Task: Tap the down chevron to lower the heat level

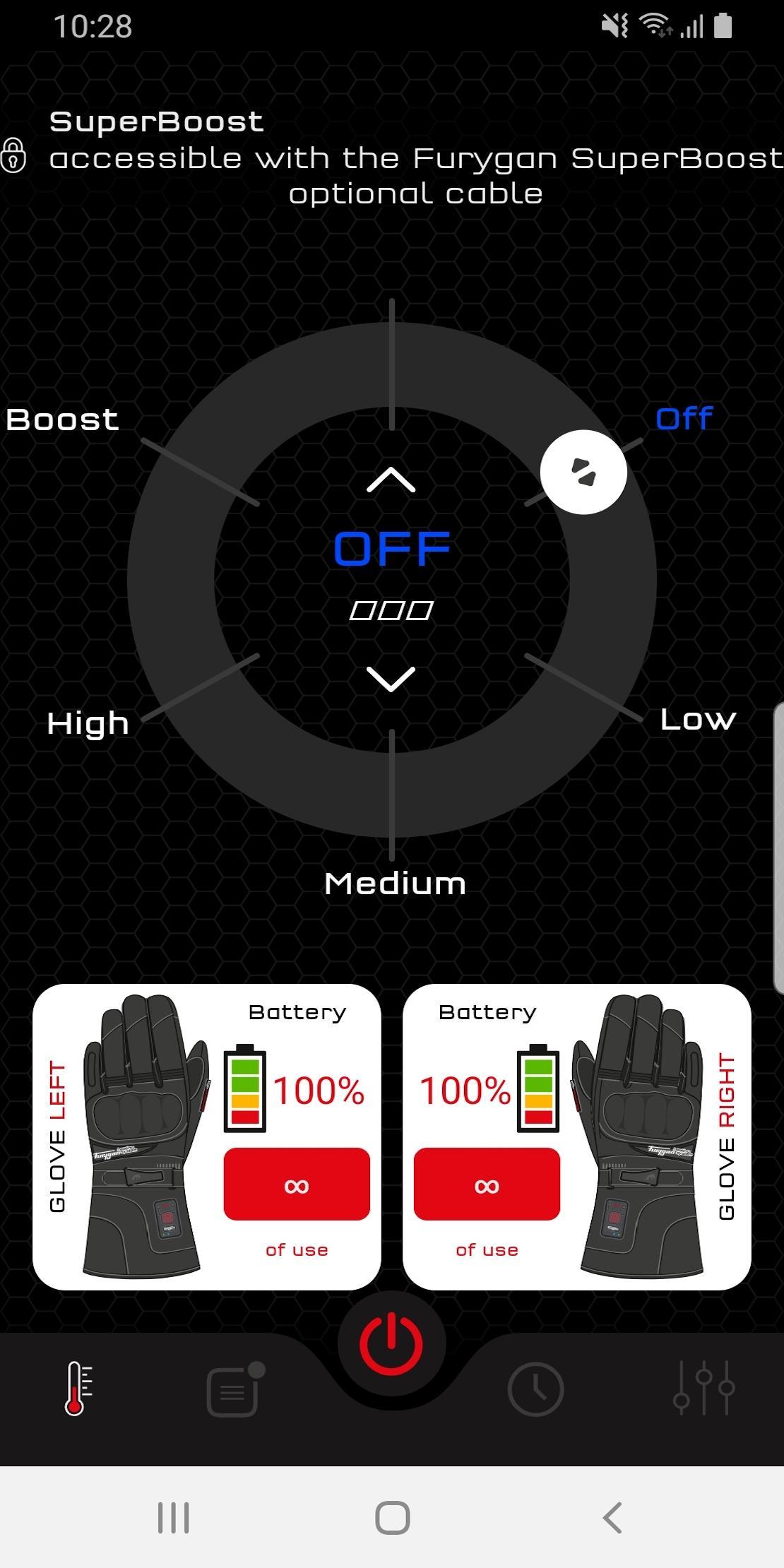Action: 391,679
